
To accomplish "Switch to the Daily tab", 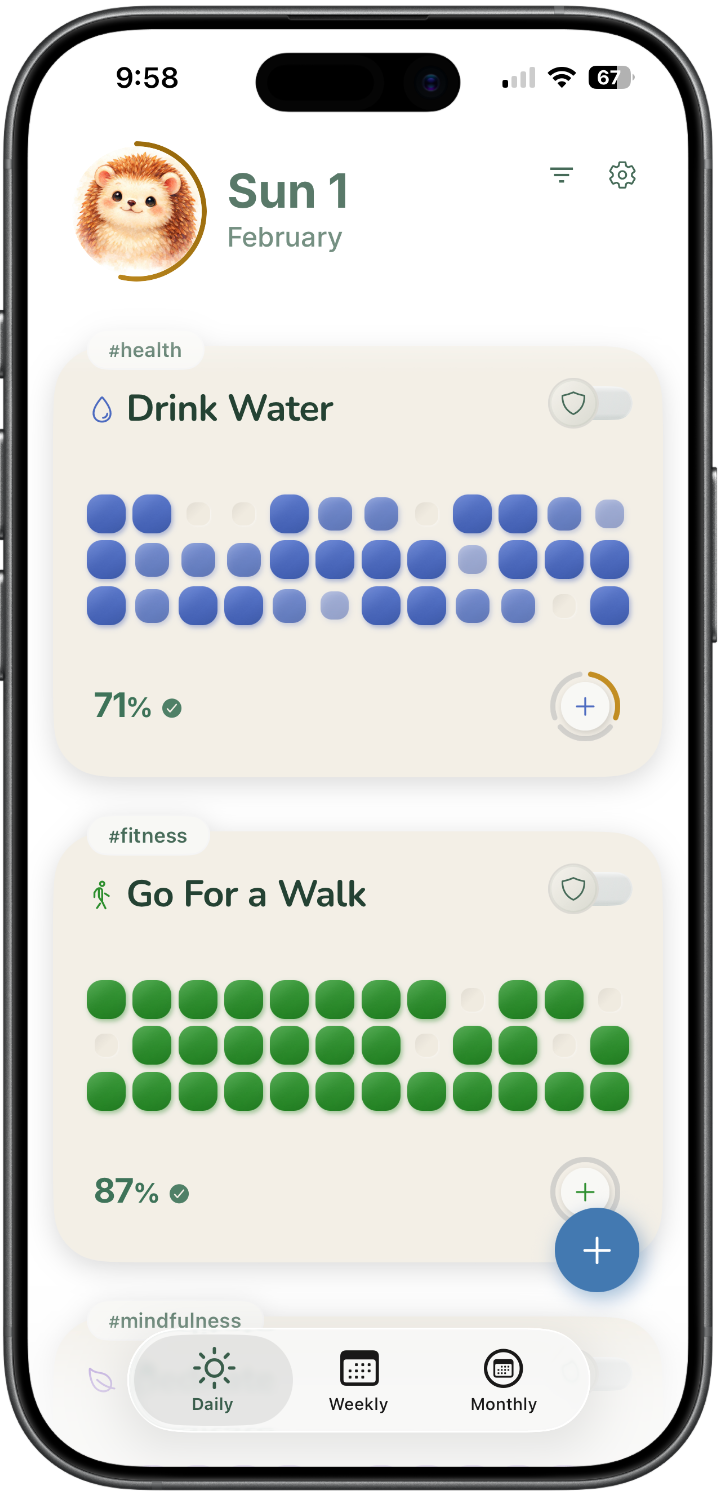I will point(212,1381).
